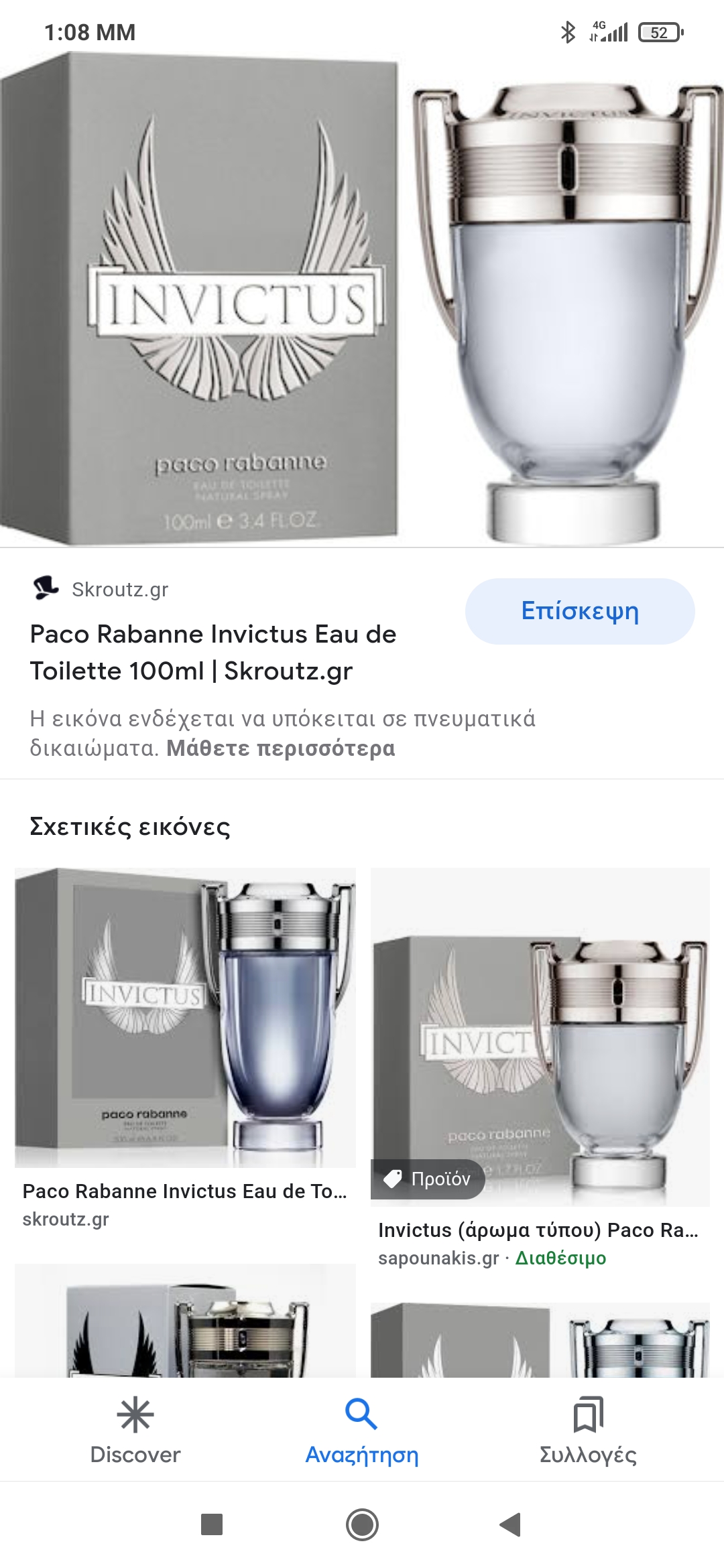Open the Skroutz.gr page title link
Viewport: 724px width, 1568px height.
[213, 652]
